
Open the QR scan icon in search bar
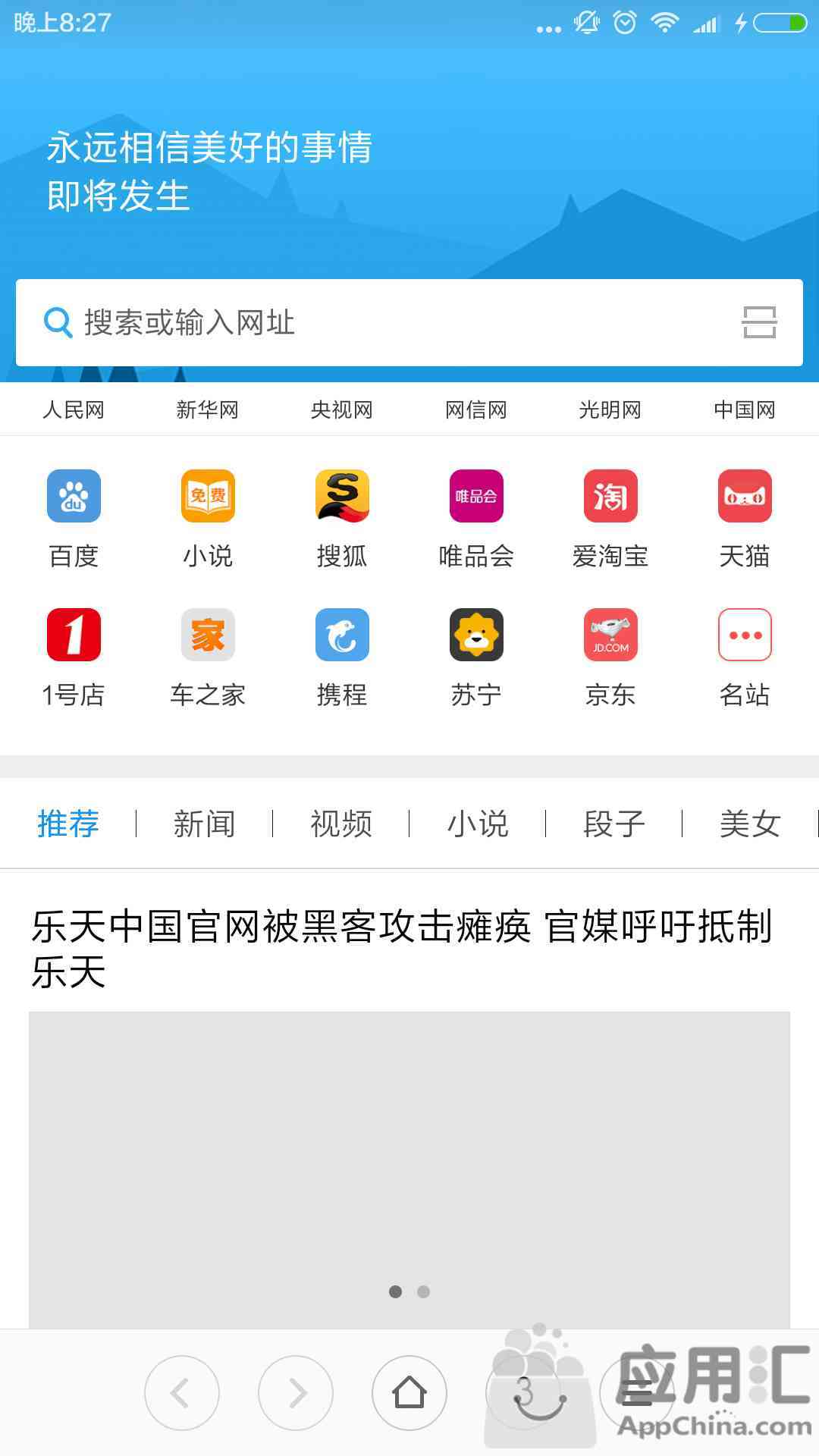point(758,323)
